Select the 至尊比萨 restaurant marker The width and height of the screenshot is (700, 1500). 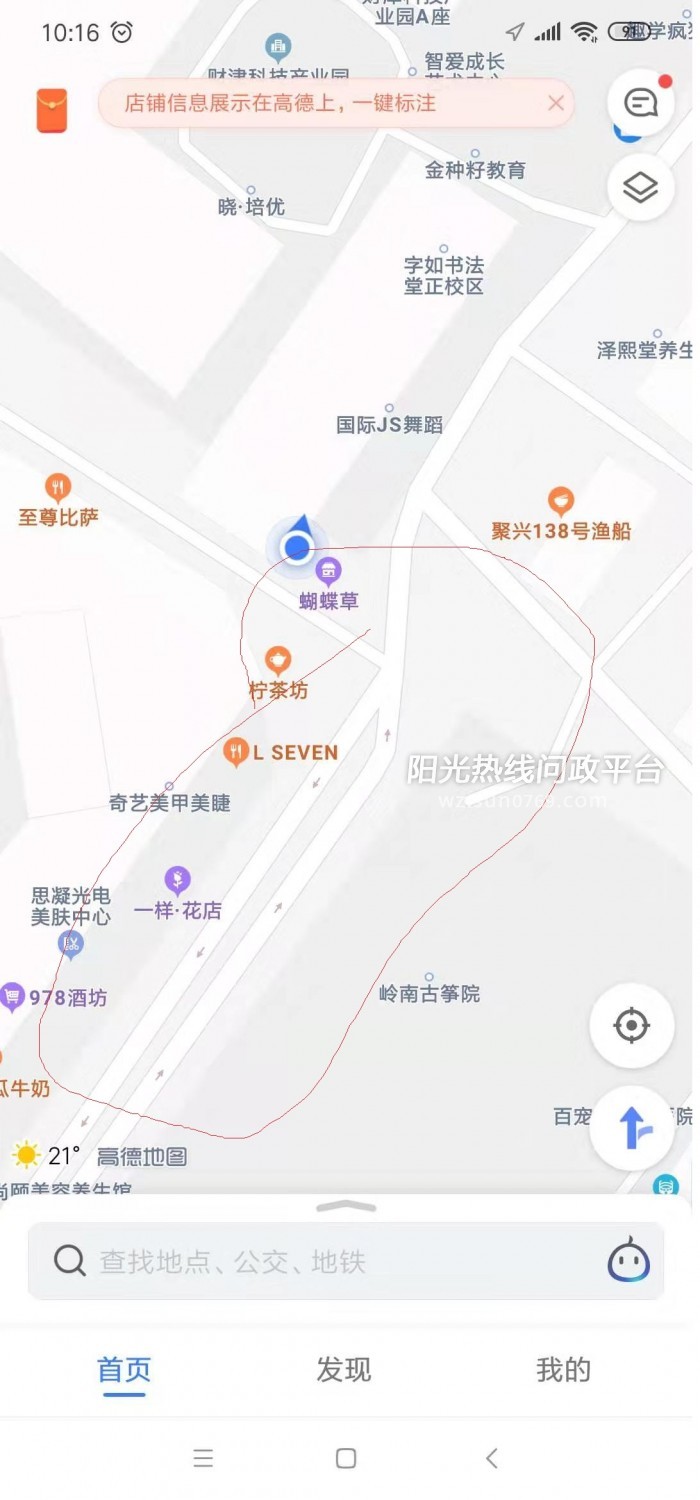tap(58, 489)
